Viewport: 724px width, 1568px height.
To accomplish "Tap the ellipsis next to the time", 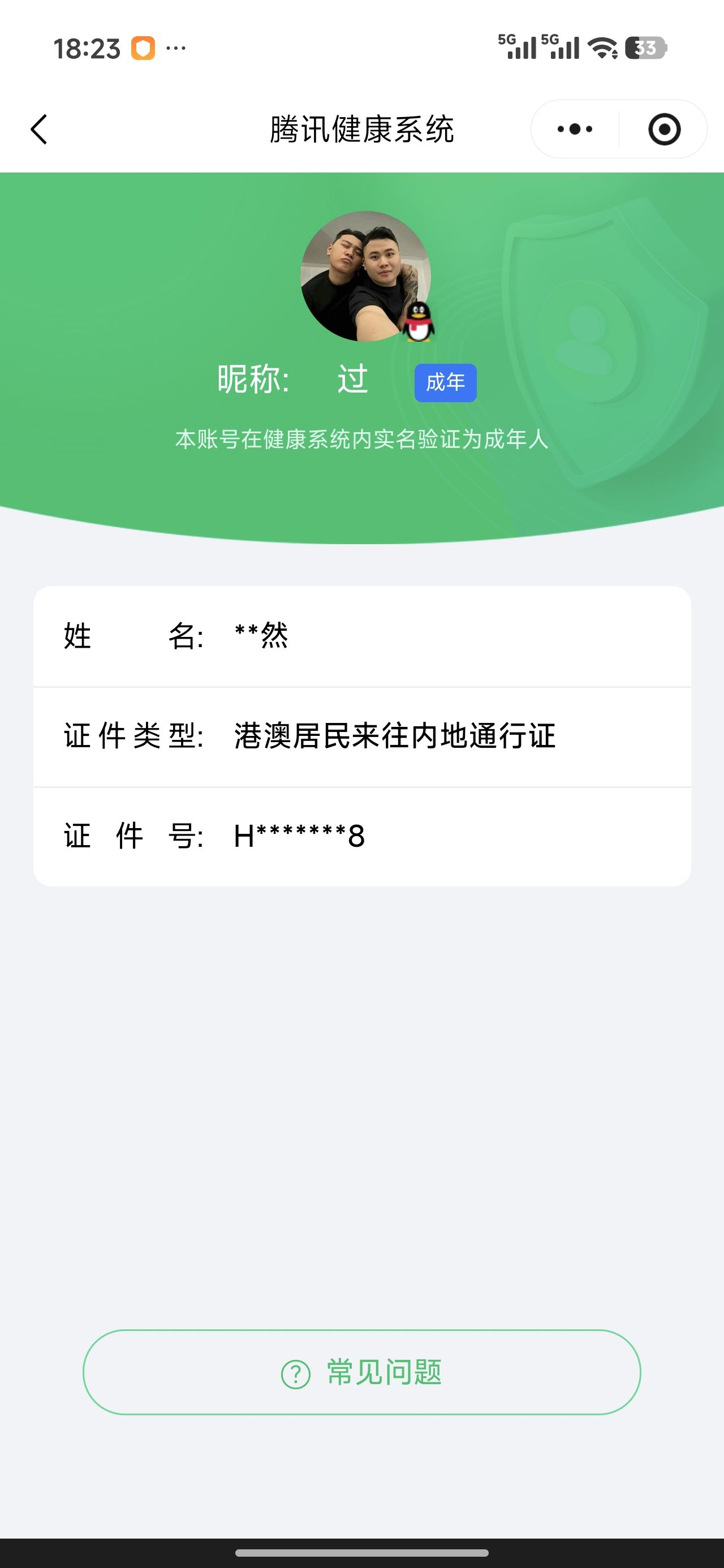I will (x=176, y=49).
